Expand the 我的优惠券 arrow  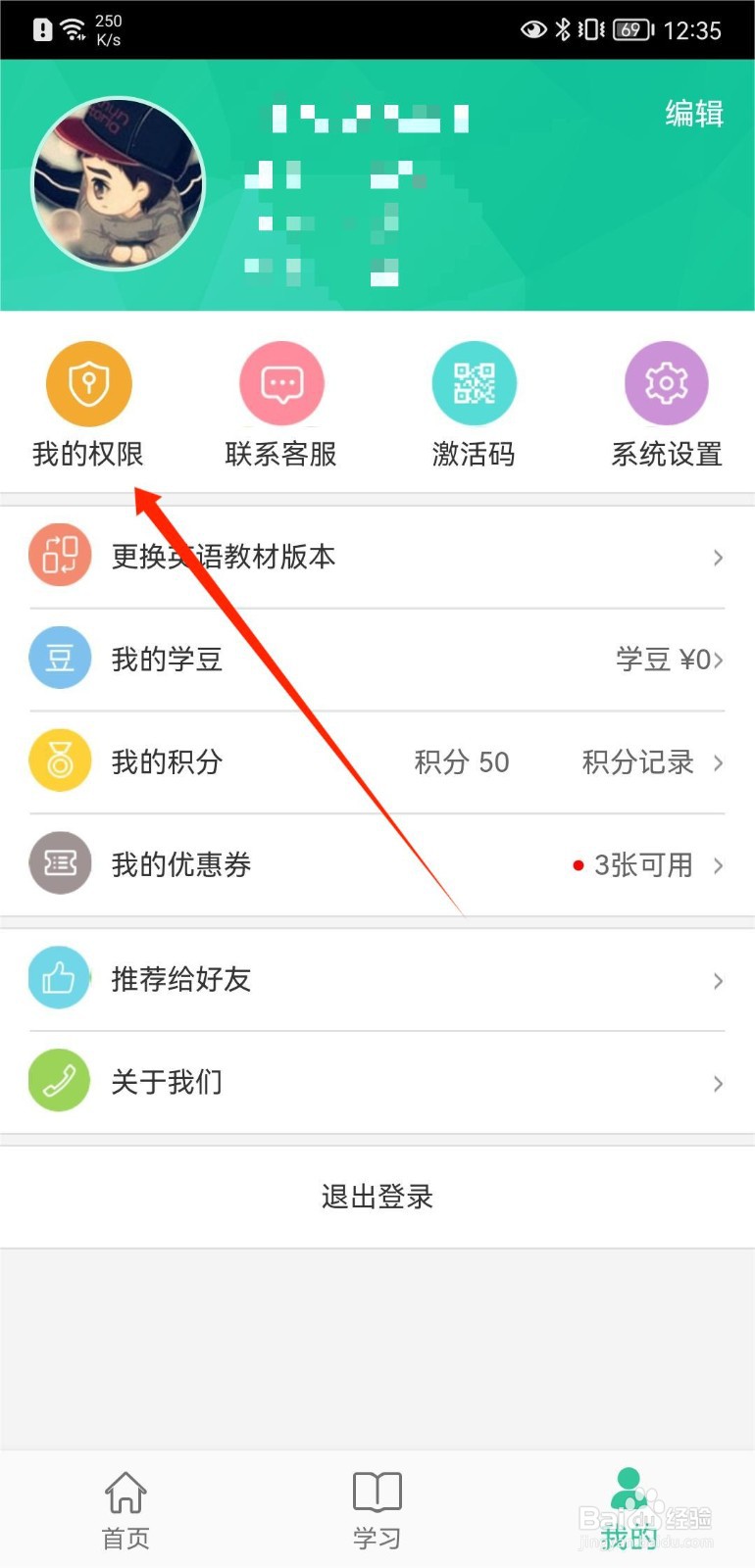719,865
